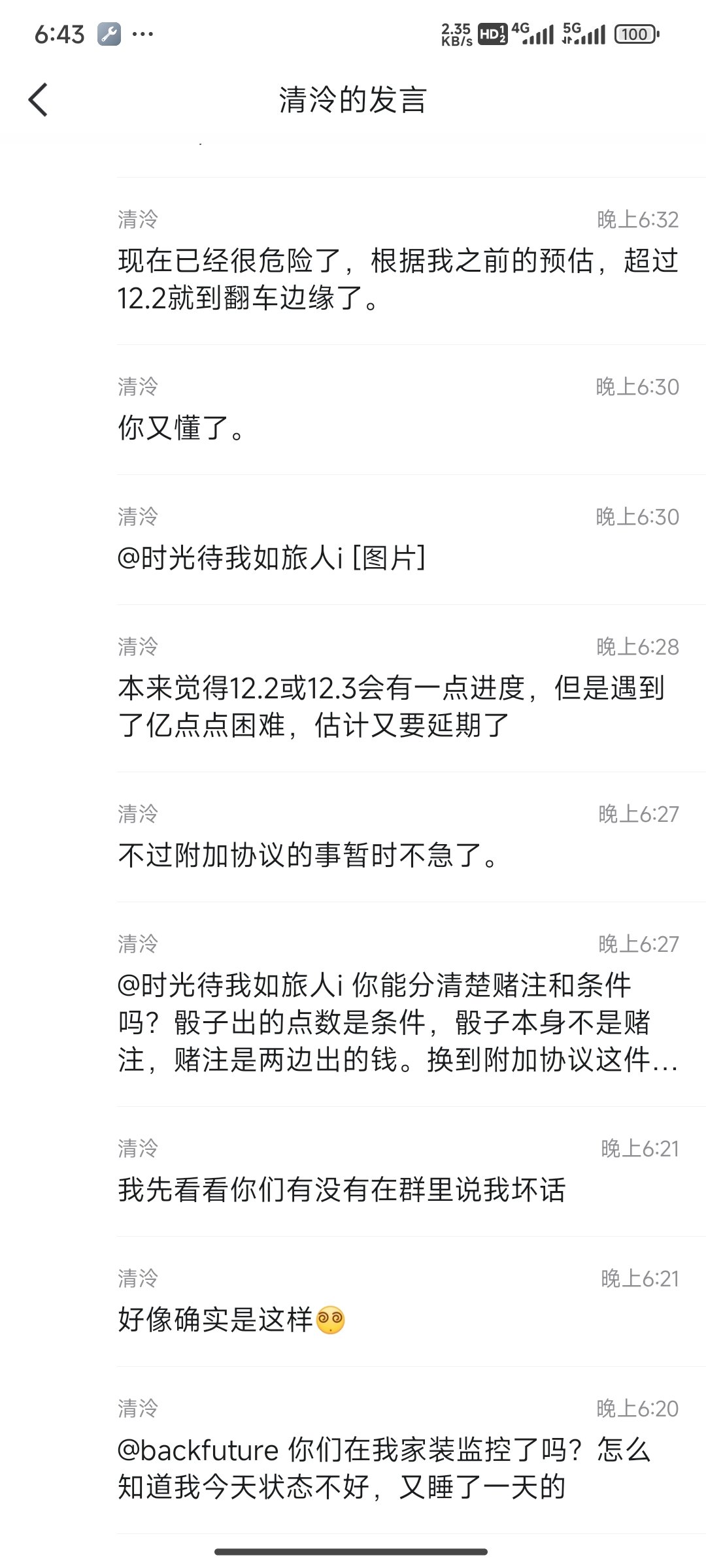Open the message mentioning @backfuture
The height and width of the screenshot is (1568, 706).
(x=399, y=1450)
